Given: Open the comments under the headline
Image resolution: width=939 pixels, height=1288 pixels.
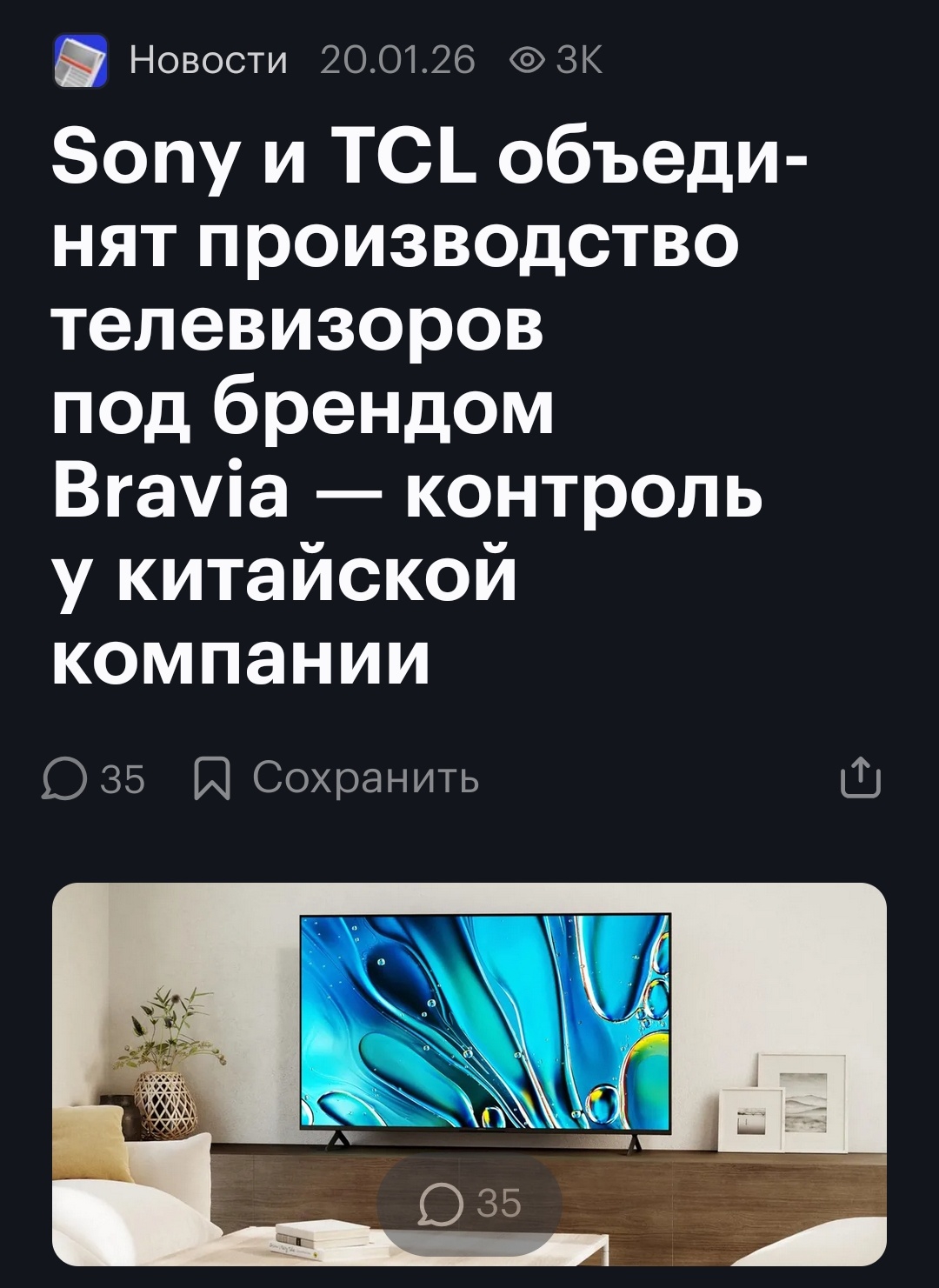Looking at the screenshot, I should coord(94,778).
